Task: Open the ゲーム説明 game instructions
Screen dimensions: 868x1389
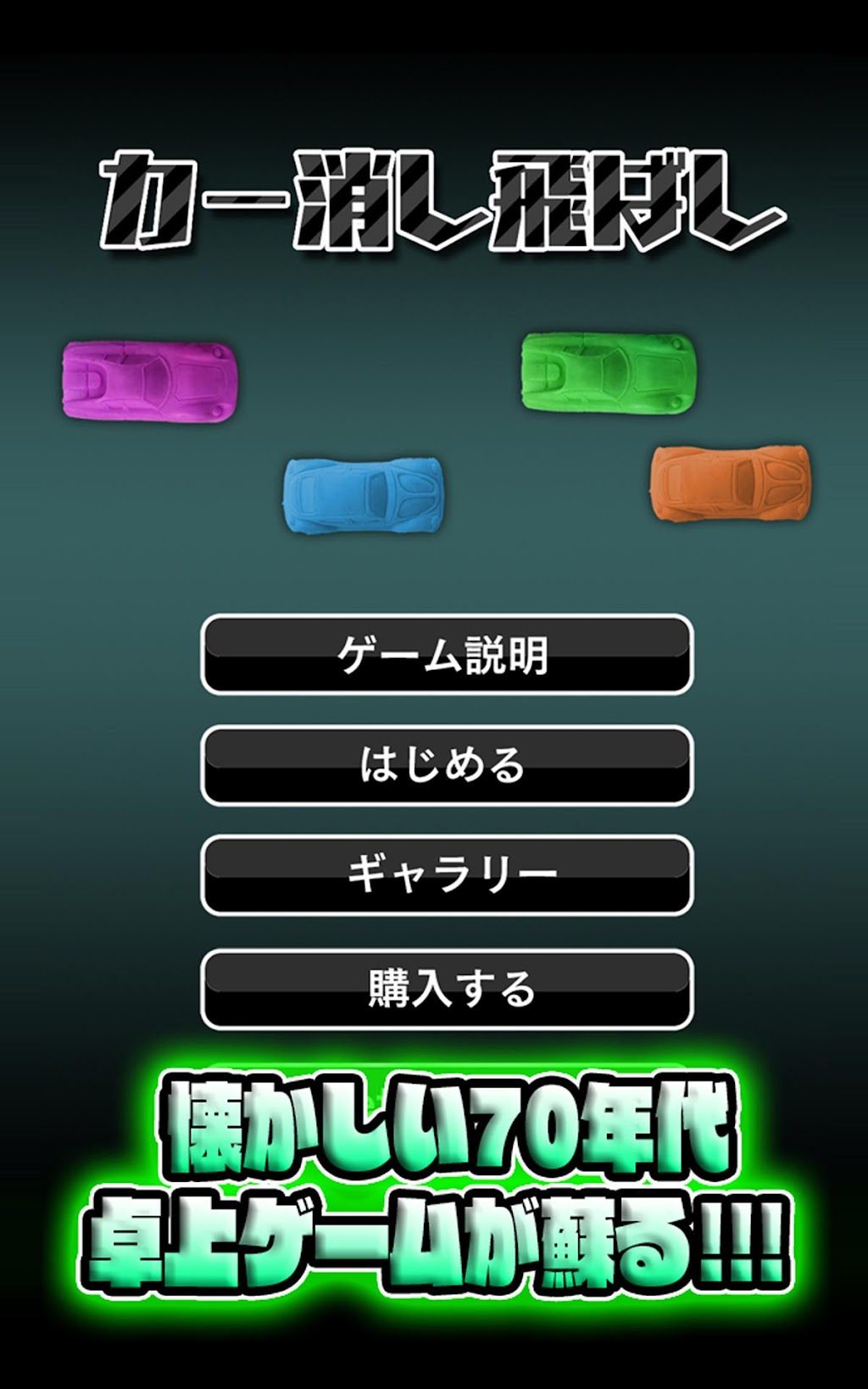Action: pos(447,655)
